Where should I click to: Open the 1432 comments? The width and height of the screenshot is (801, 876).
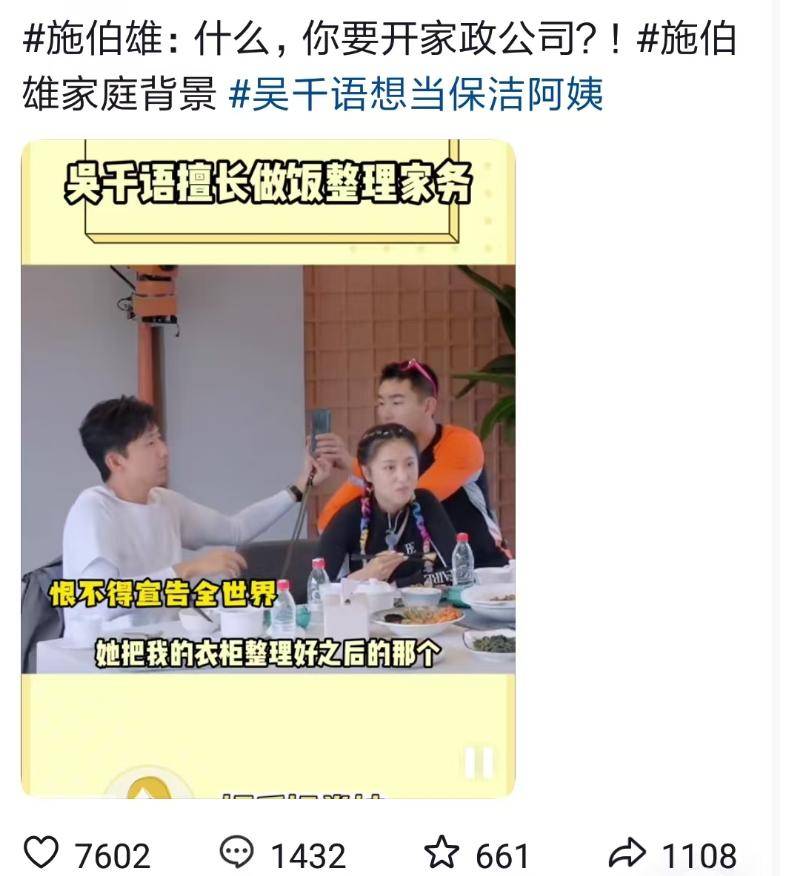click(x=237, y=853)
